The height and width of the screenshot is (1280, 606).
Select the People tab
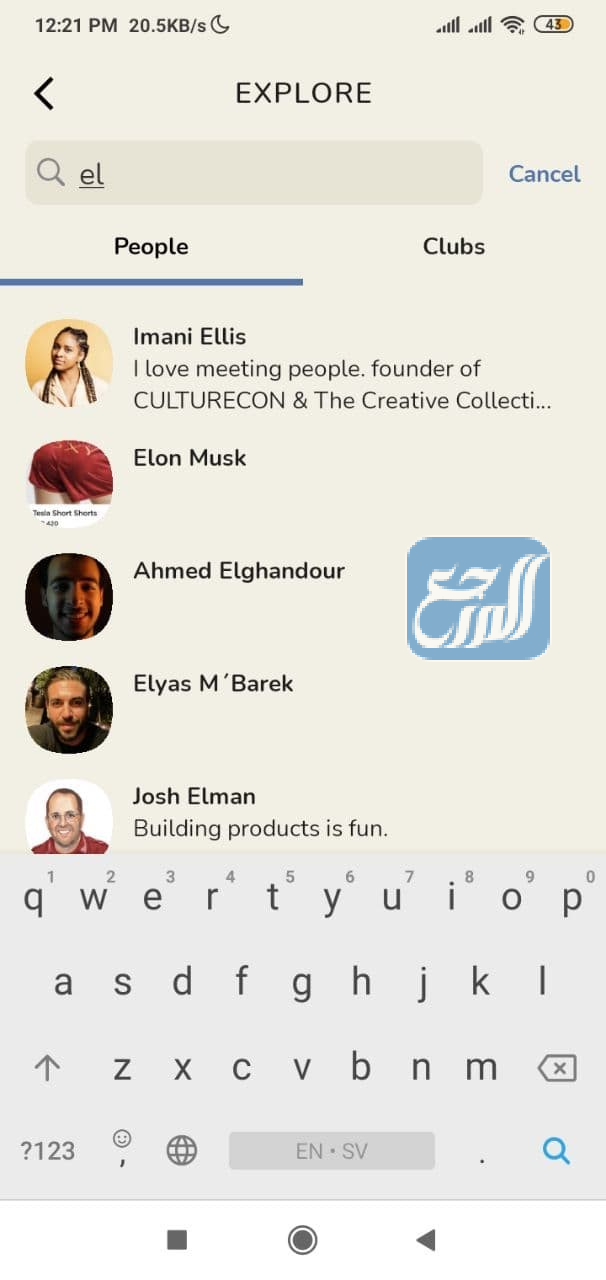(x=151, y=246)
